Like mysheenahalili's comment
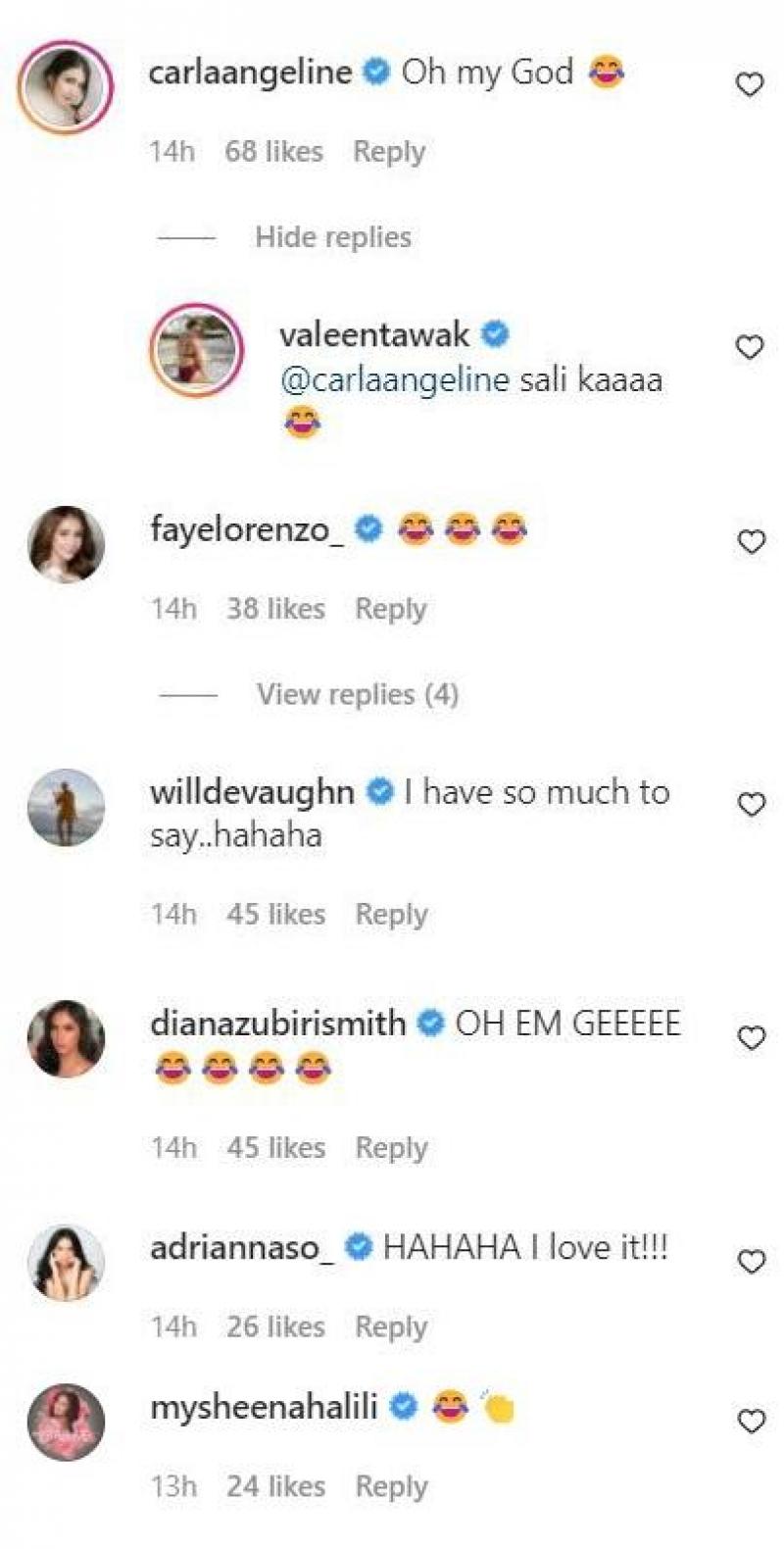Image resolution: width=784 pixels, height=1549 pixels. (x=751, y=1421)
